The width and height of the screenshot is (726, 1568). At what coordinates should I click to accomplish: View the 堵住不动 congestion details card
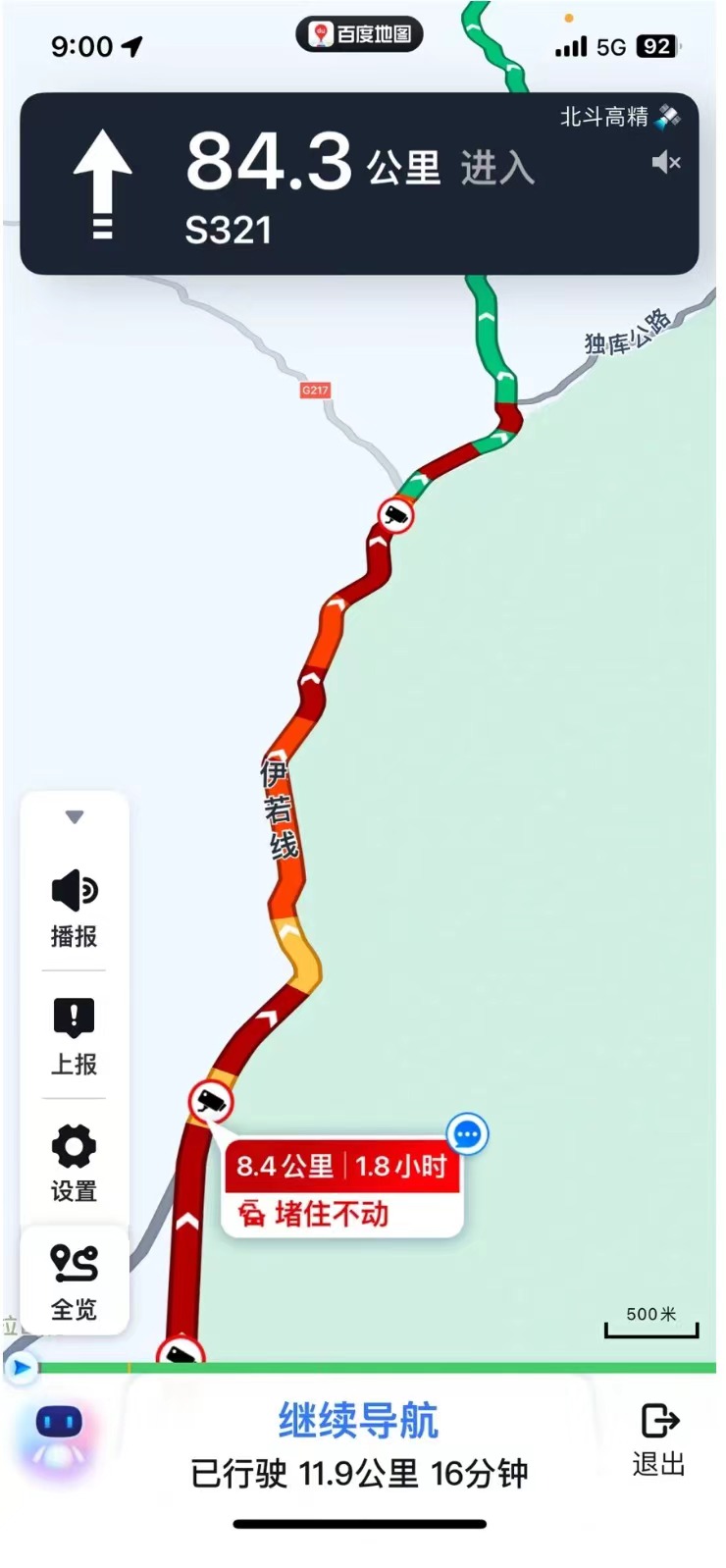341,1189
